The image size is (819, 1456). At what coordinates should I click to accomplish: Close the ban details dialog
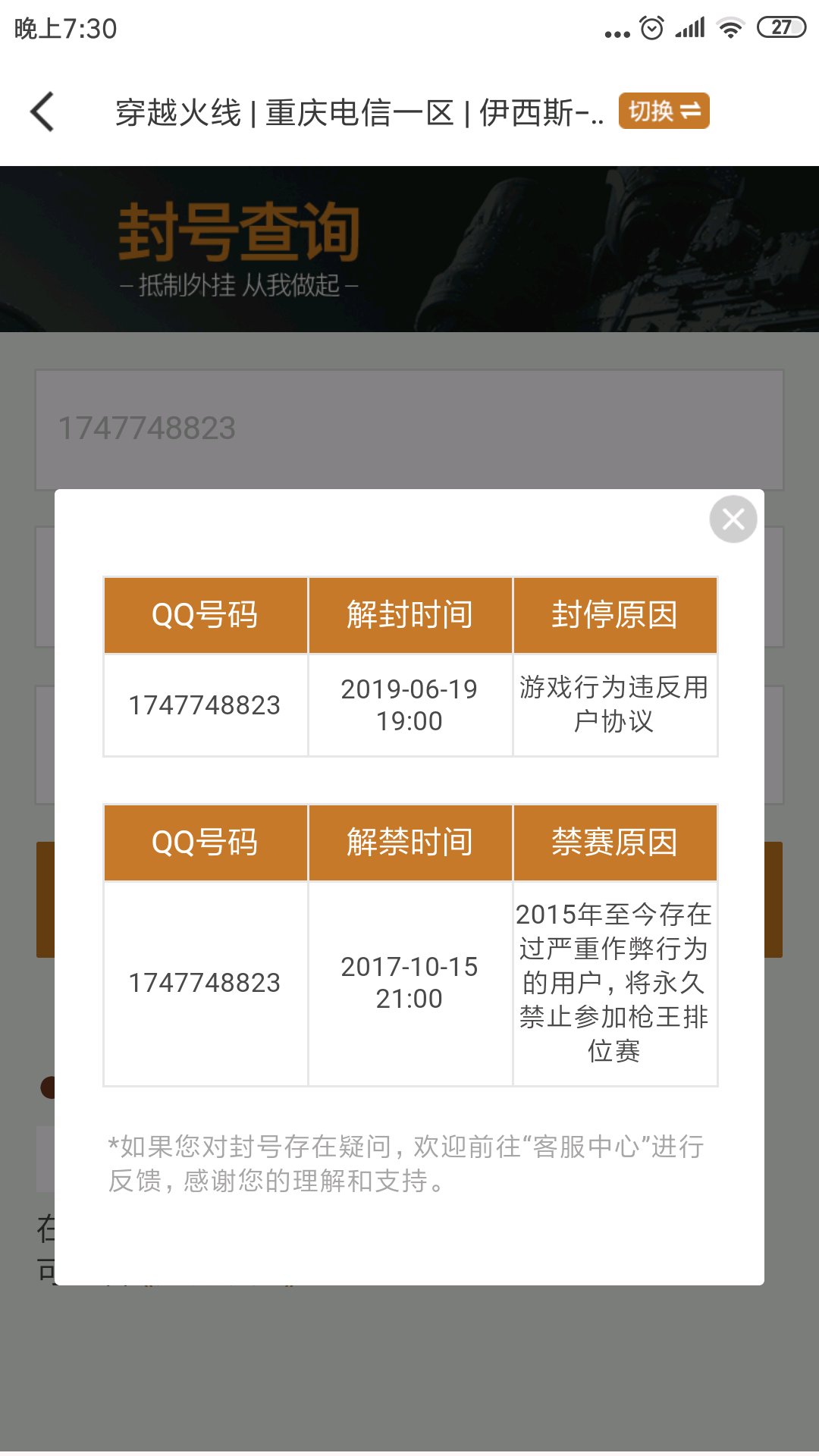coord(733,519)
